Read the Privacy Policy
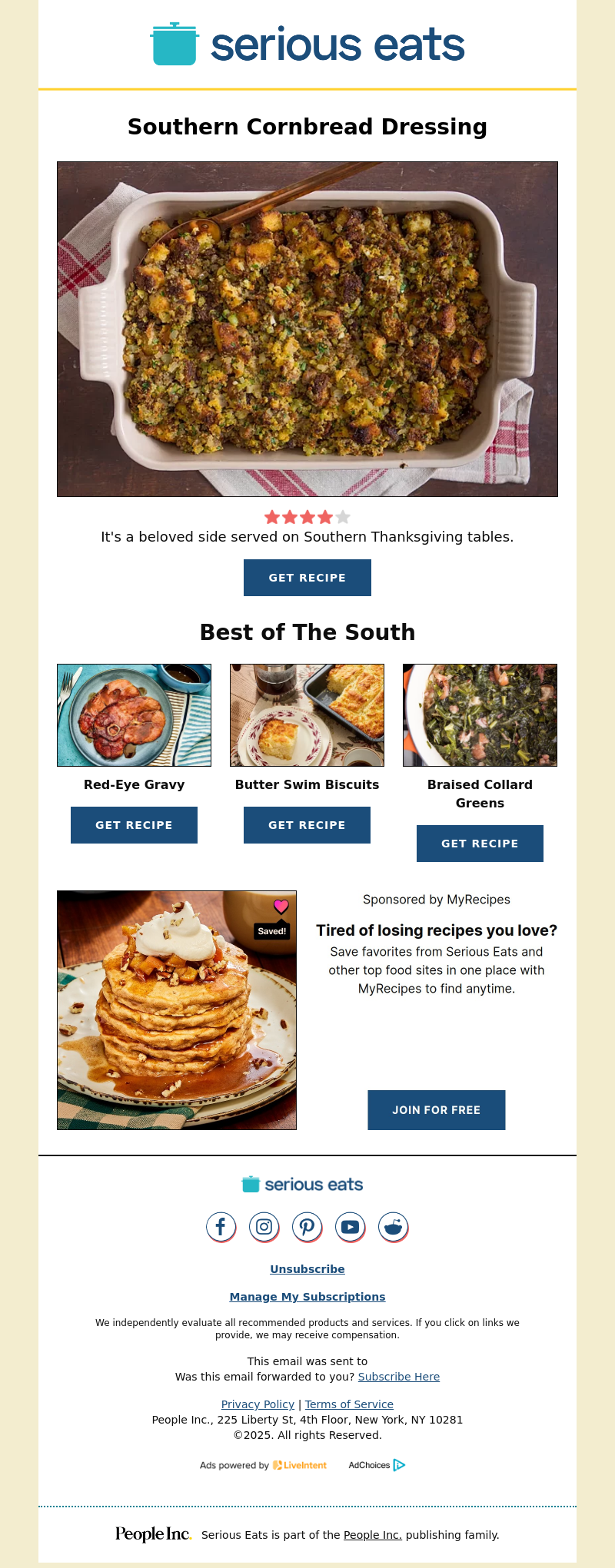 tap(258, 1404)
